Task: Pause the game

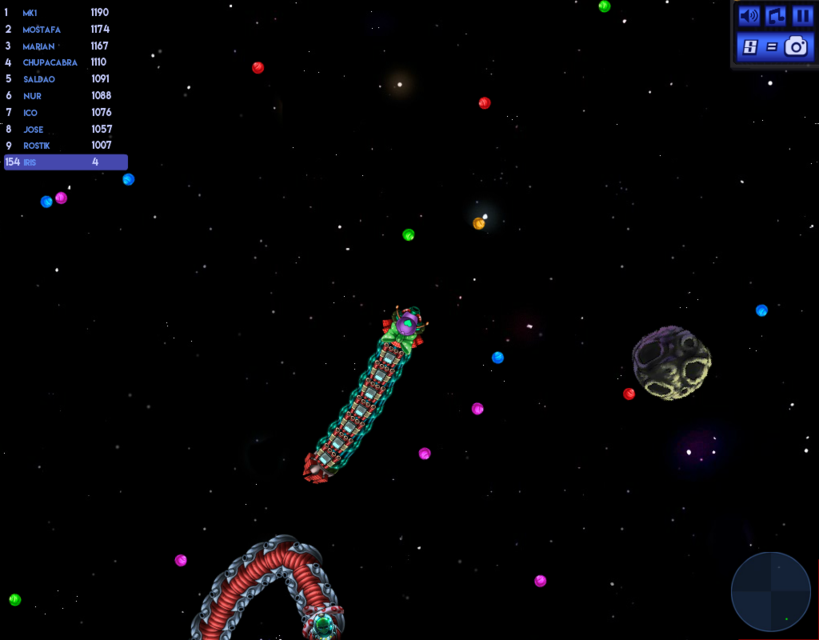Action: (x=802, y=16)
